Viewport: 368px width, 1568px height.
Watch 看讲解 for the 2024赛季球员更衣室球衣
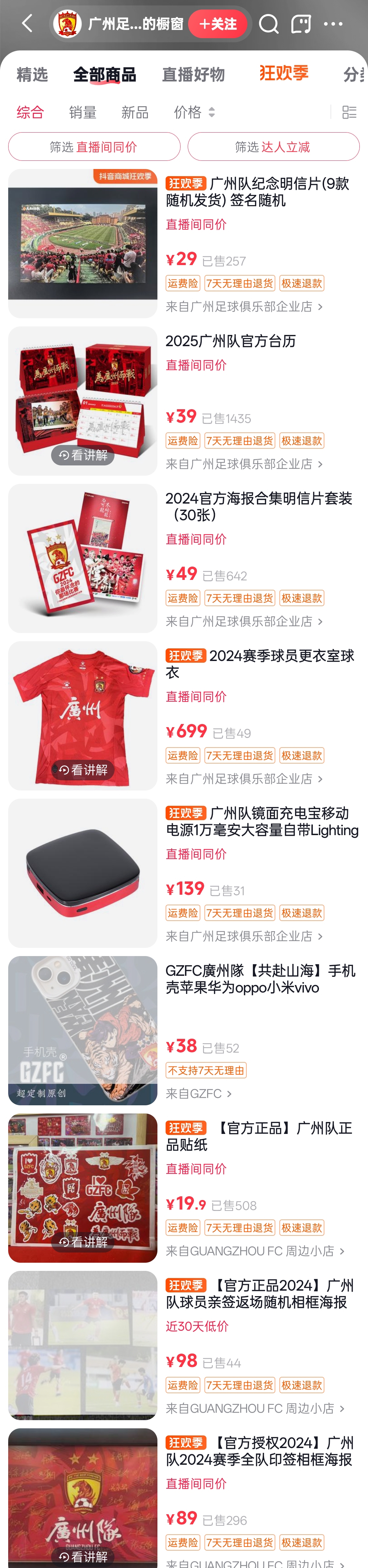pyautogui.click(x=83, y=770)
